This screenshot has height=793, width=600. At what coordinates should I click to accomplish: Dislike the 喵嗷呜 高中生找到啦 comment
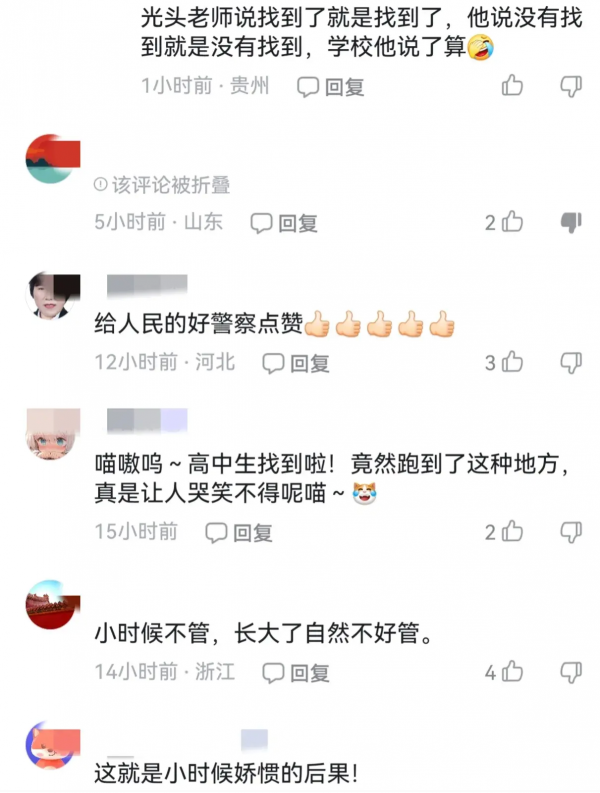(x=571, y=532)
